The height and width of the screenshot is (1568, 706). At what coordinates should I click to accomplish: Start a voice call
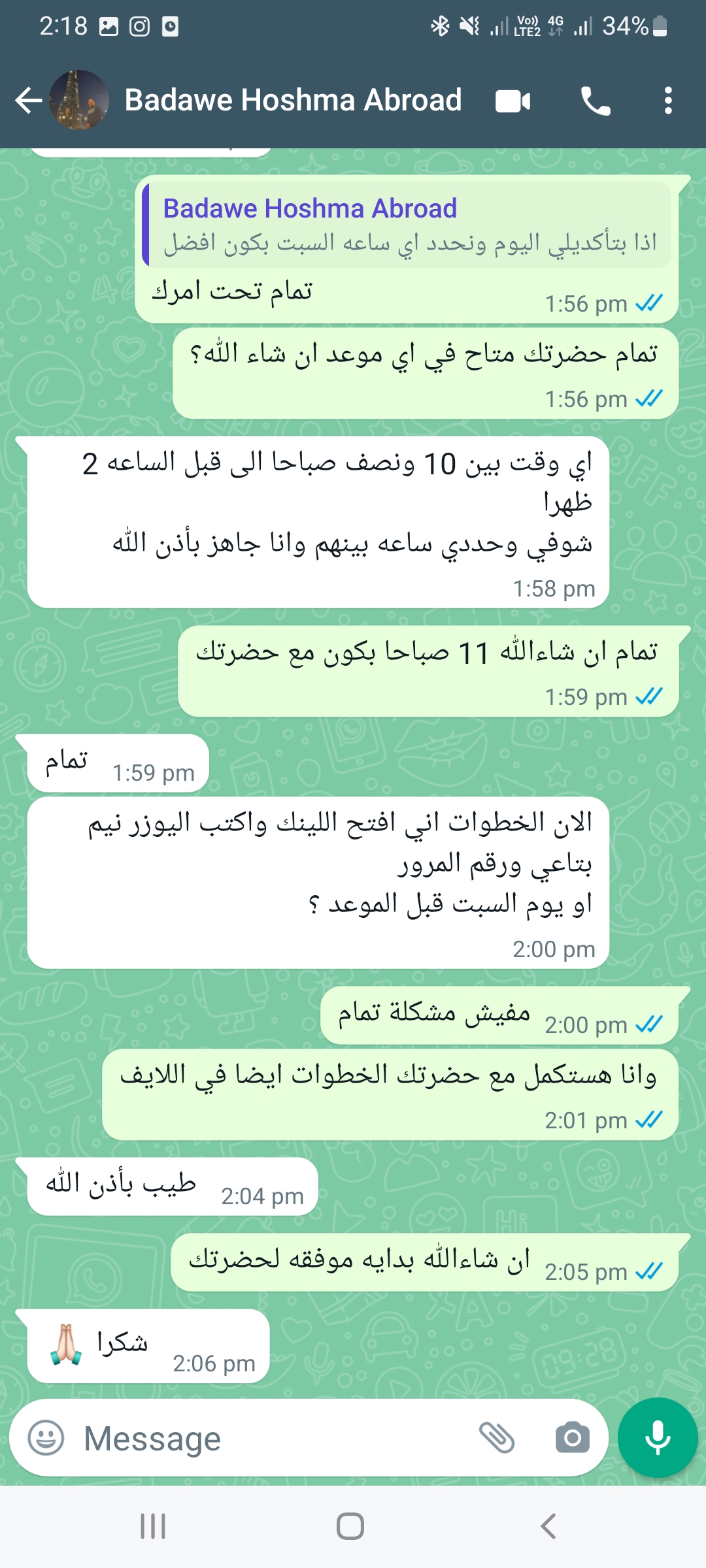point(596,101)
